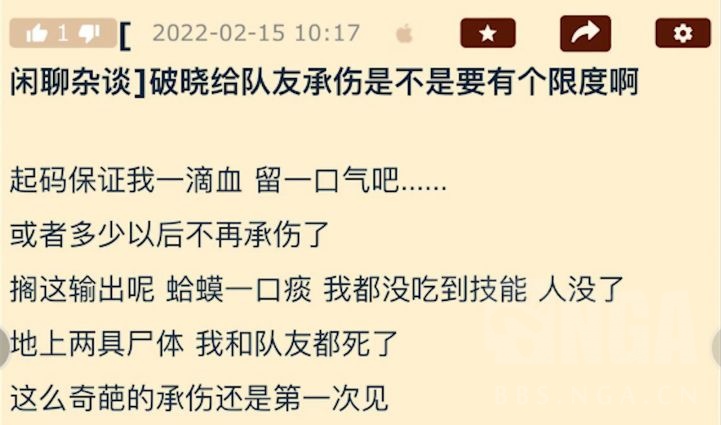The width and height of the screenshot is (721, 425).
Task: Favorite the post using the star button
Action: point(488,33)
